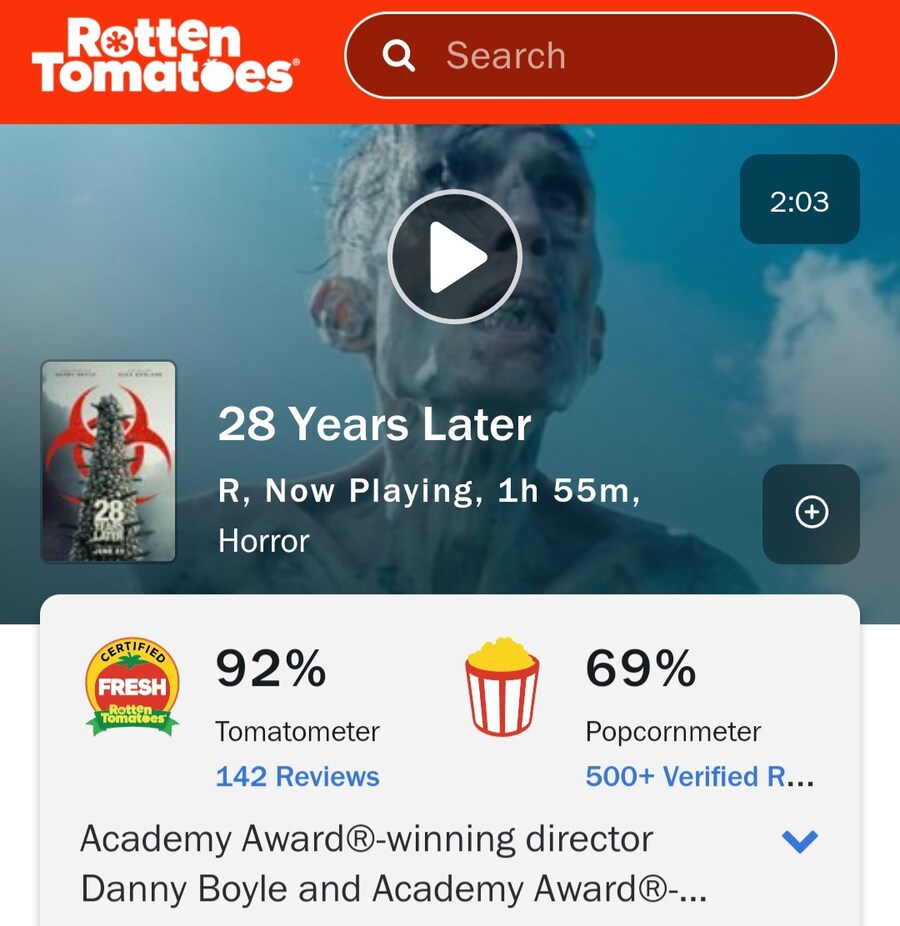This screenshot has height=926, width=900.
Task: Add 28 Years Later to watchlist
Action: click(x=811, y=513)
